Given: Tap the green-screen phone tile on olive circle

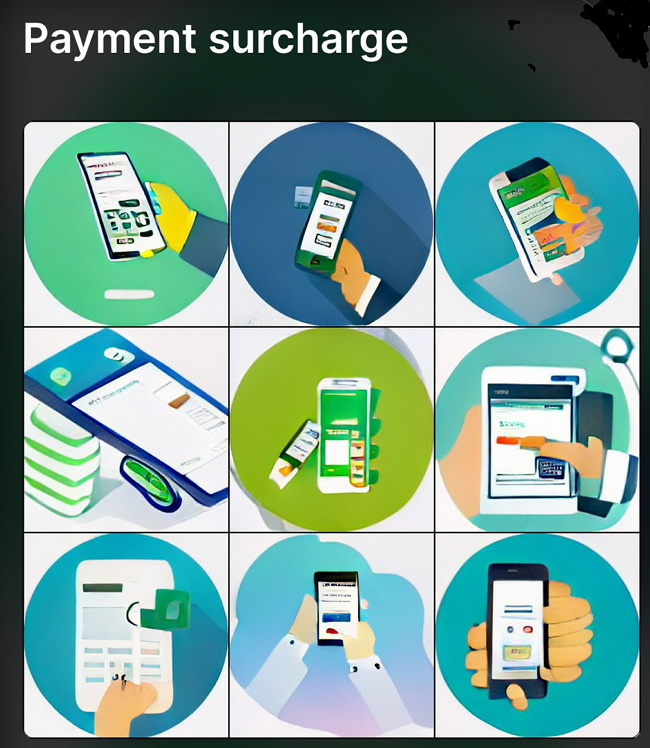Looking at the screenshot, I should [331, 429].
